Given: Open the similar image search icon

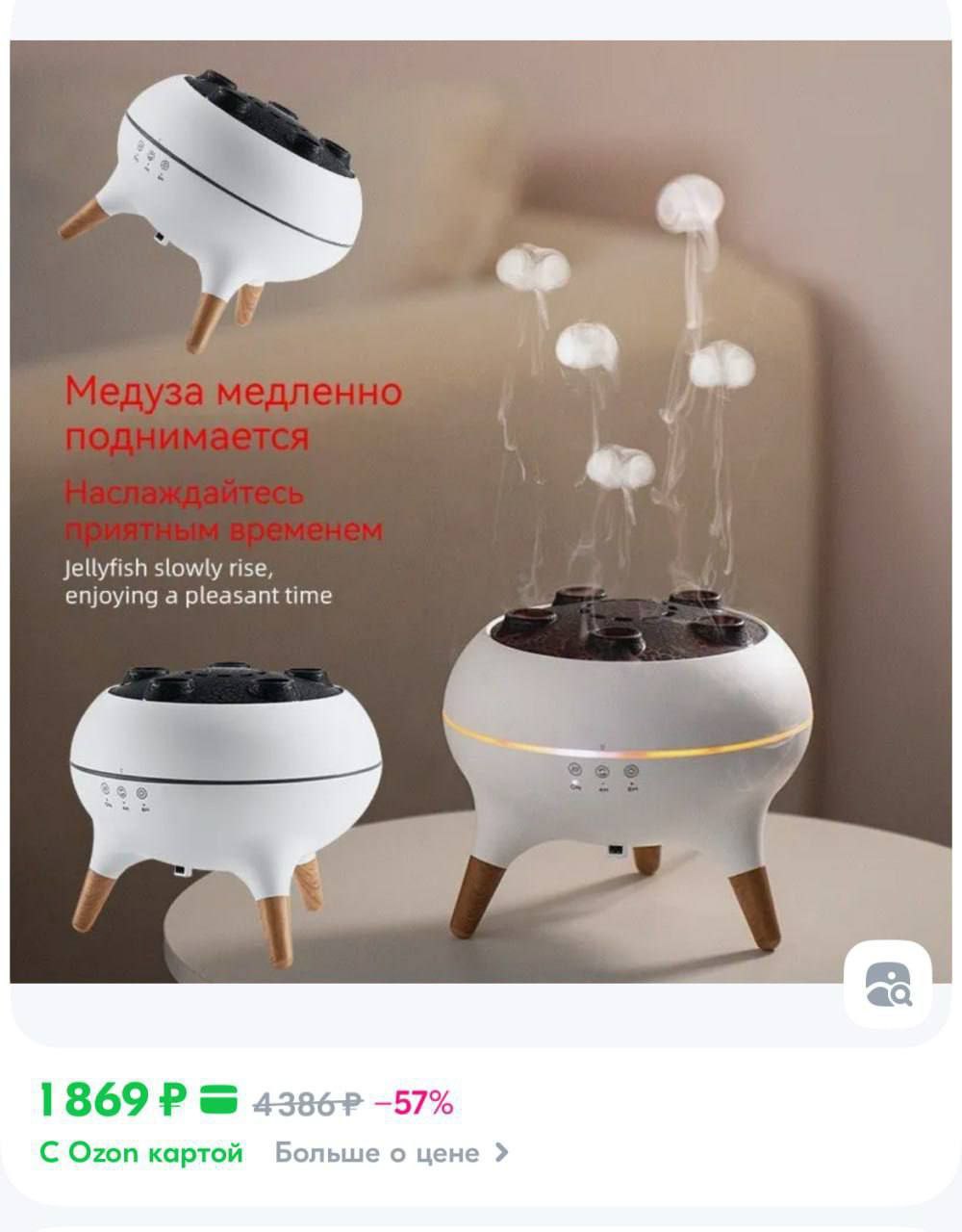Looking at the screenshot, I should [x=887, y=984].
